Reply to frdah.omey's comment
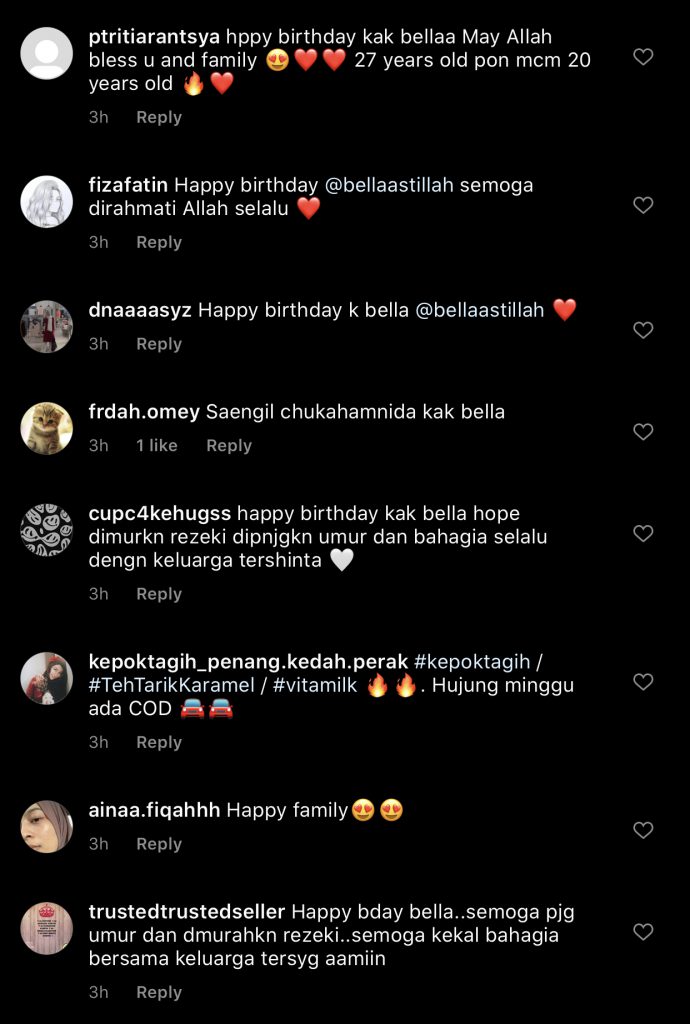The image size is (690, 1024). [x=228, y=445]
